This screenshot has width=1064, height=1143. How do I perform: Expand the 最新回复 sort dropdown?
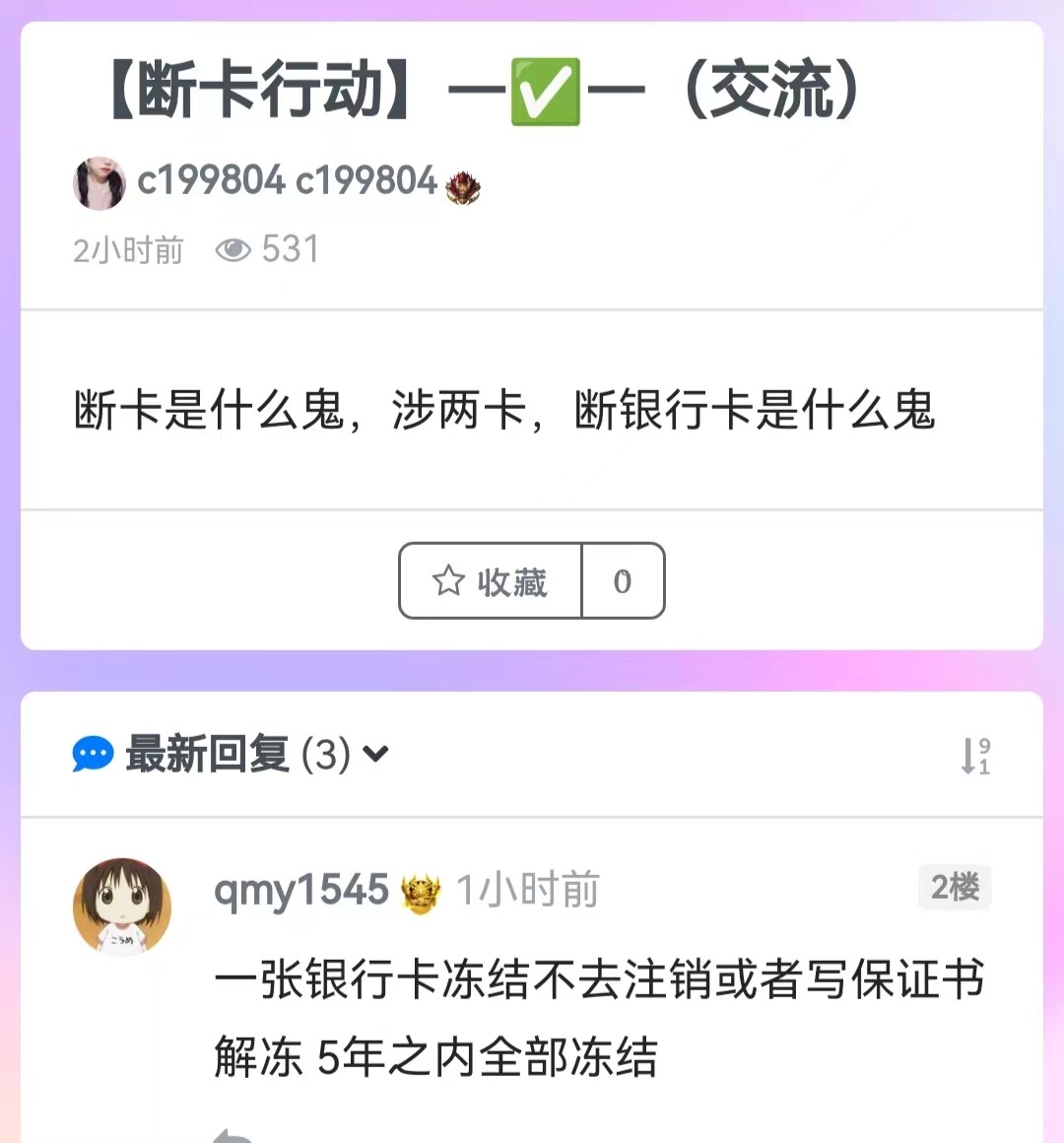(375, 755)
